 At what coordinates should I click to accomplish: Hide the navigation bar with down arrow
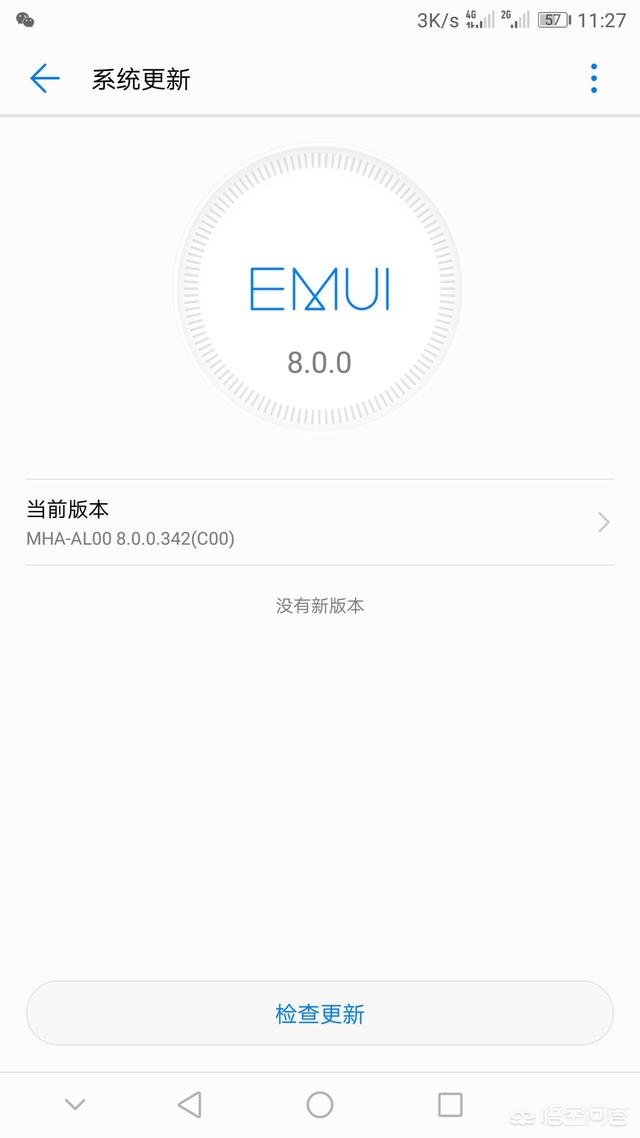75,1104
